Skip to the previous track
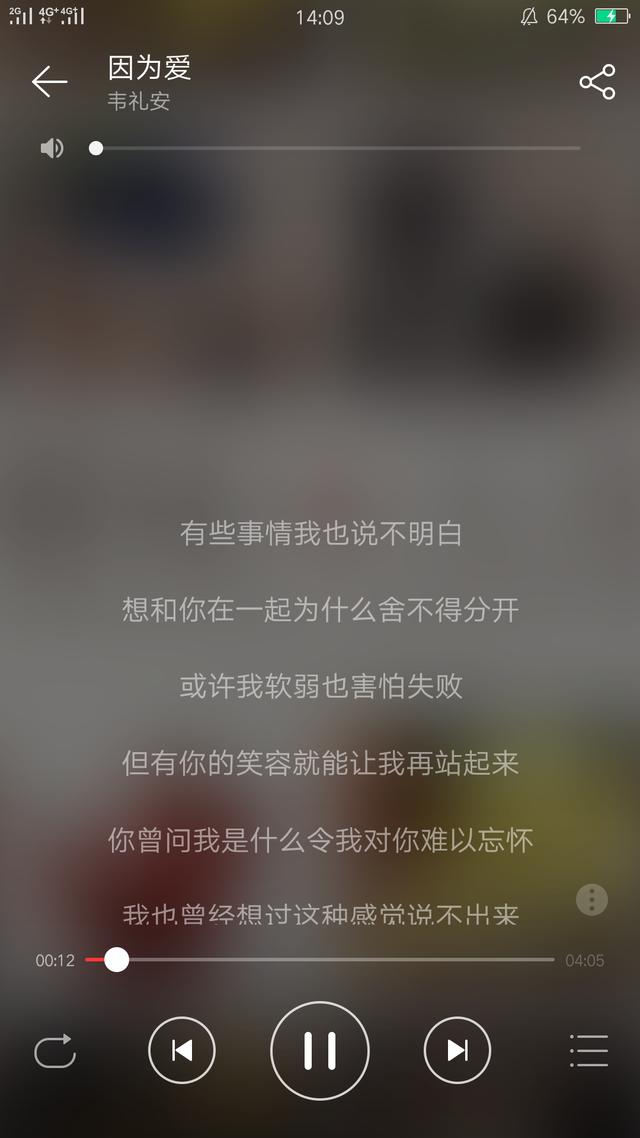 [182, 1050]
